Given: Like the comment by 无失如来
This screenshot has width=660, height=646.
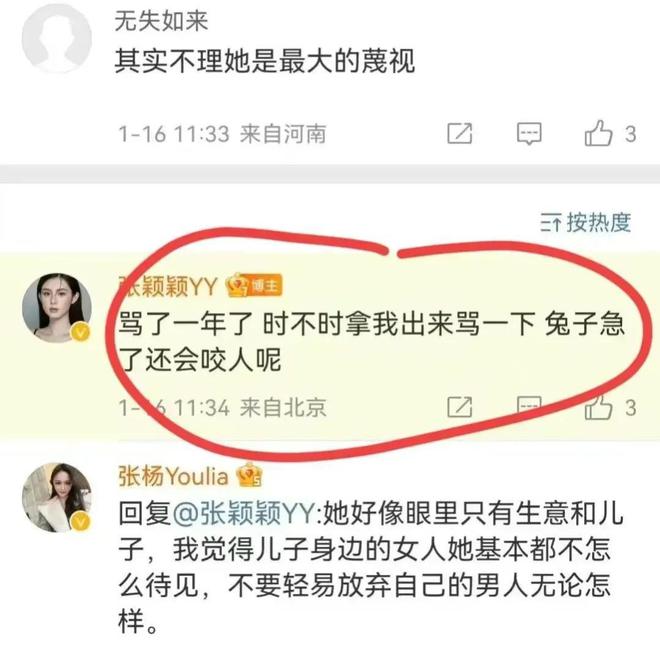Looking at the screenshot, I should click(x=598, y=133).
